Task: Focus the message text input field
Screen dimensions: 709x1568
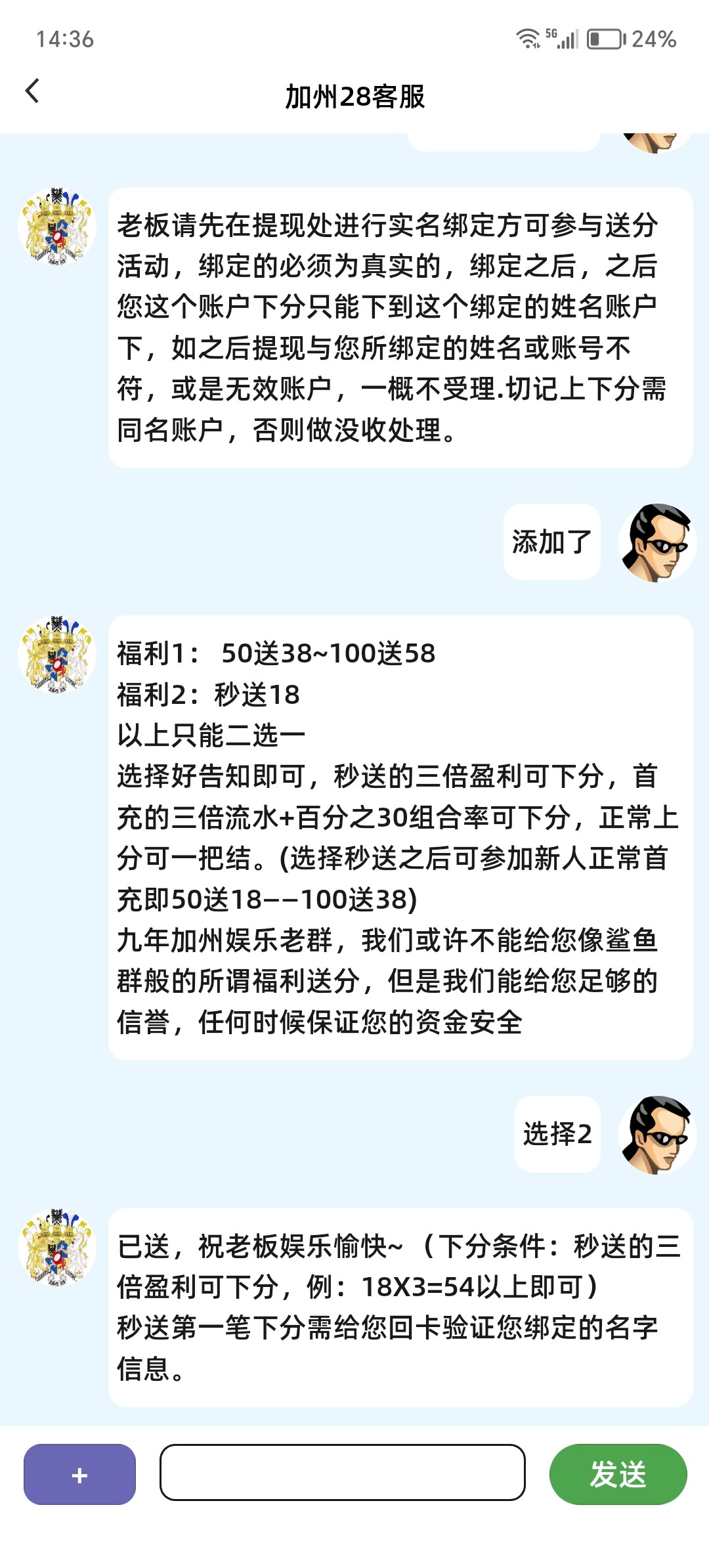Action: point(342,1471)
